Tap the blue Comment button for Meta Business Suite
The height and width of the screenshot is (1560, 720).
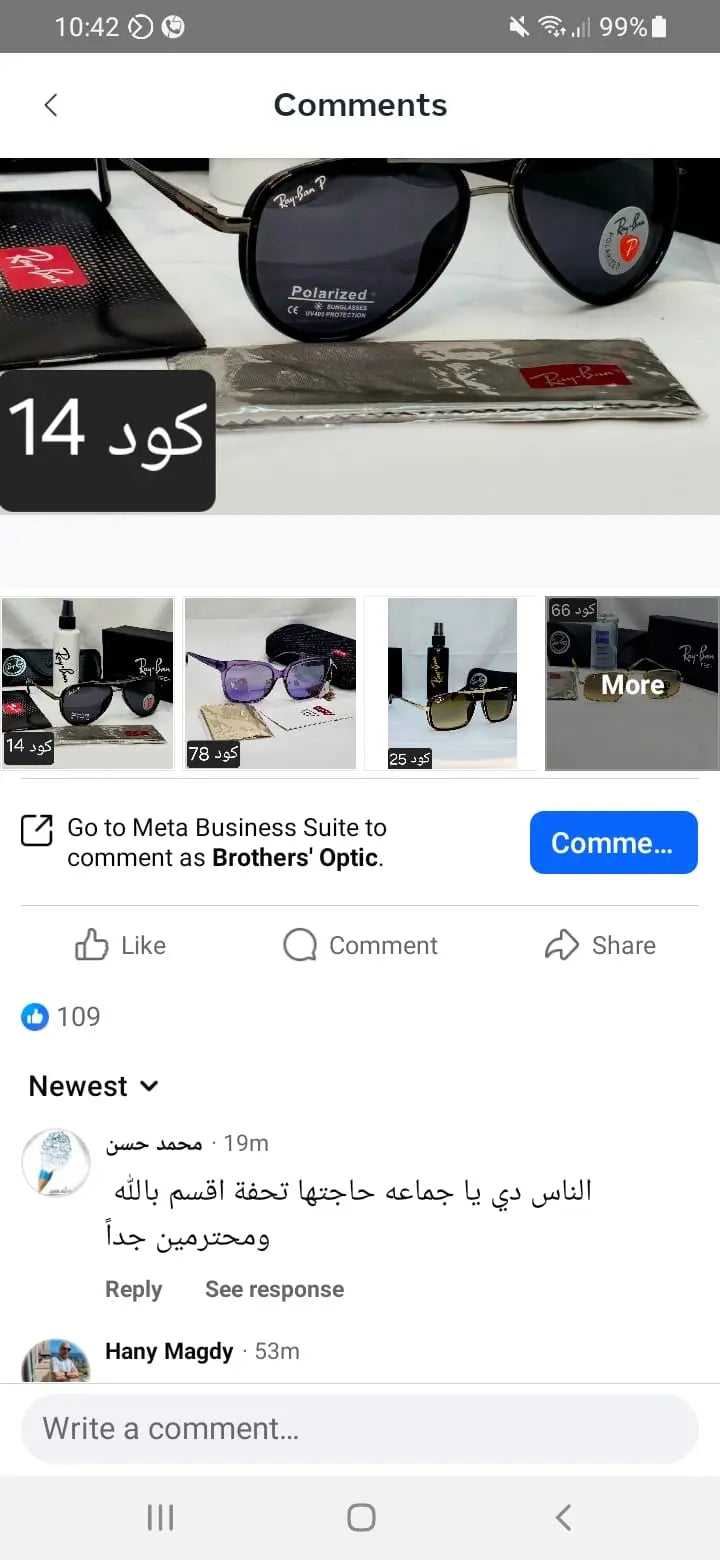click(613, 843)
